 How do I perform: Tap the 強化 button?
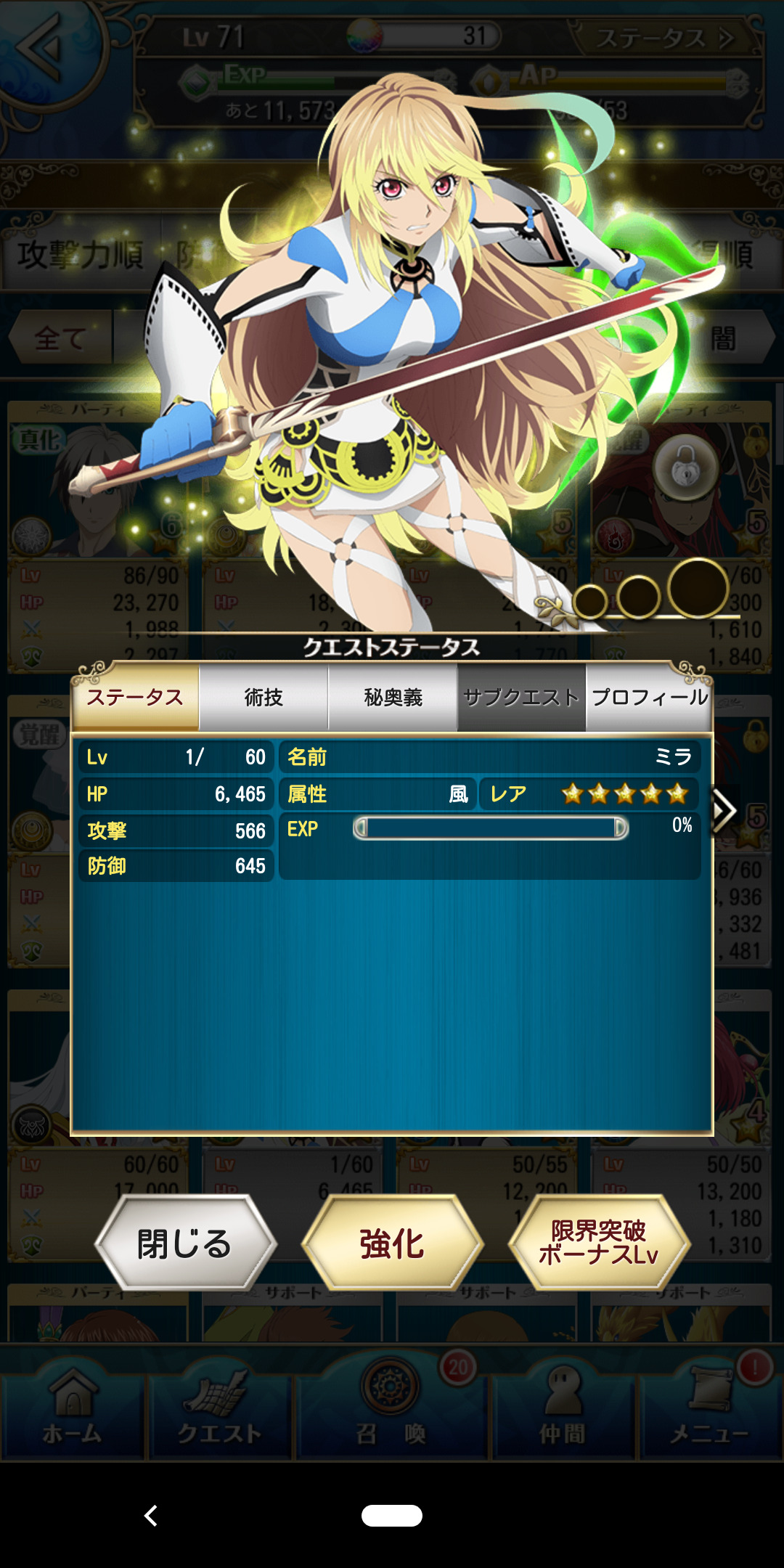pos(392,1244)
